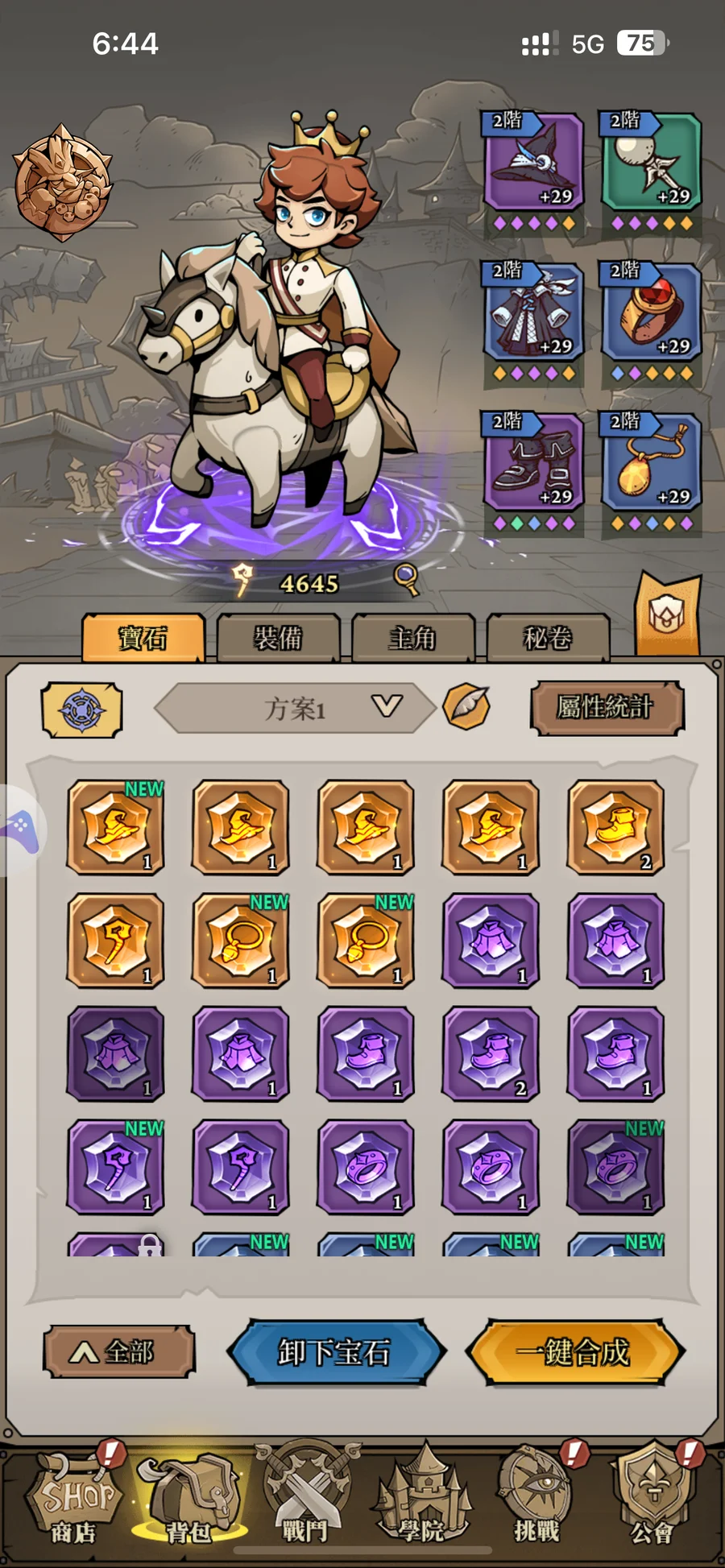Tap 卸下宝石 to unequip gems

tap(336, 1352)
